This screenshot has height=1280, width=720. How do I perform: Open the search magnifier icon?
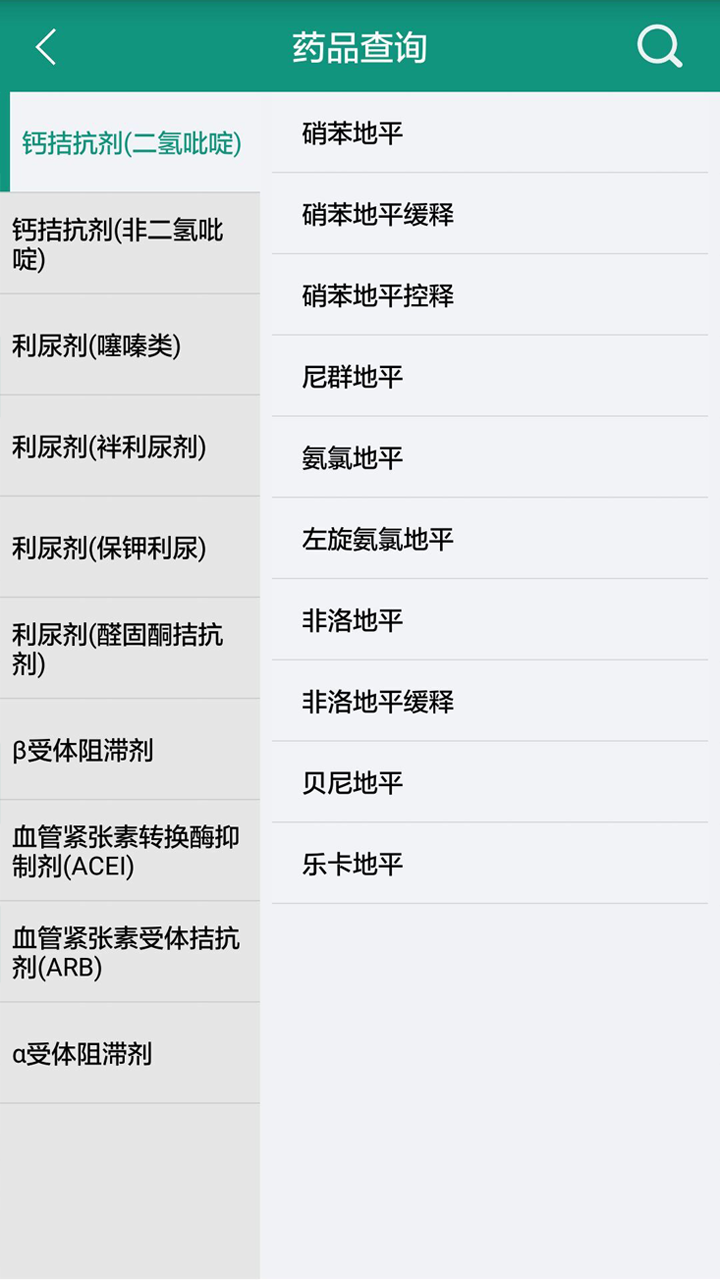659,47
